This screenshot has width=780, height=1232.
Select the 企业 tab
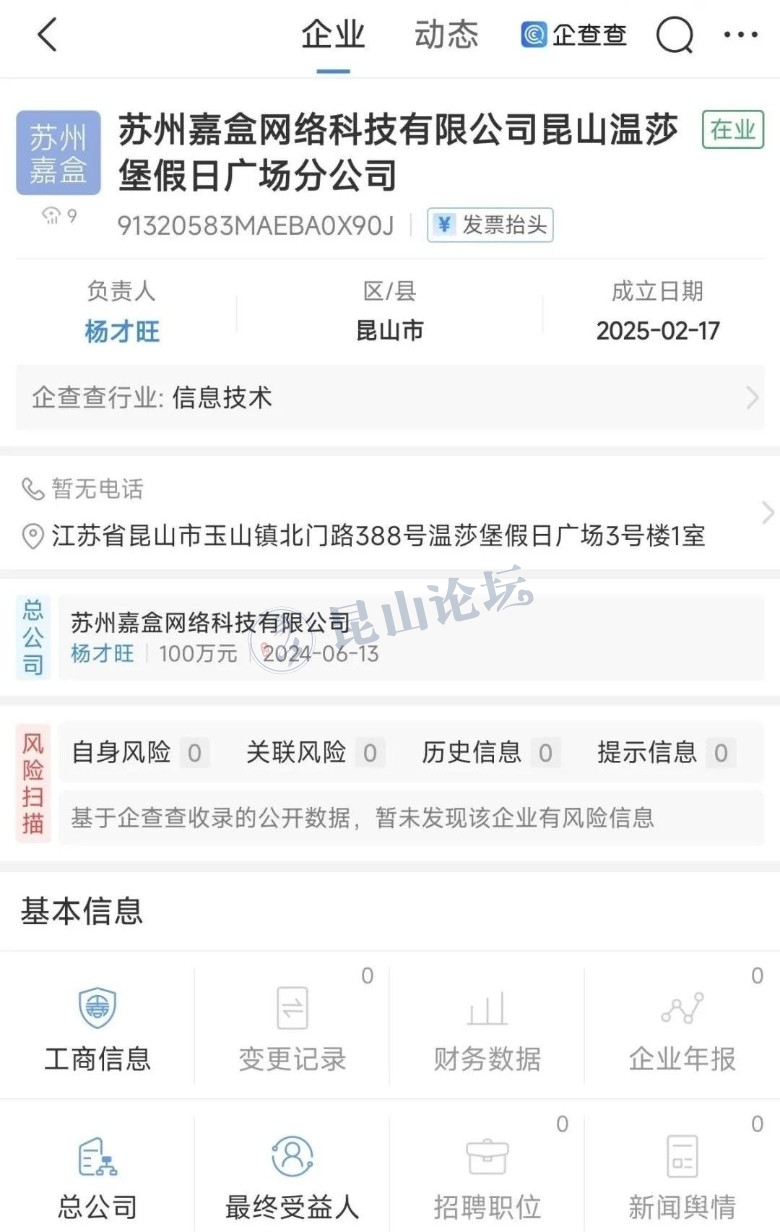tap(333, 35)
